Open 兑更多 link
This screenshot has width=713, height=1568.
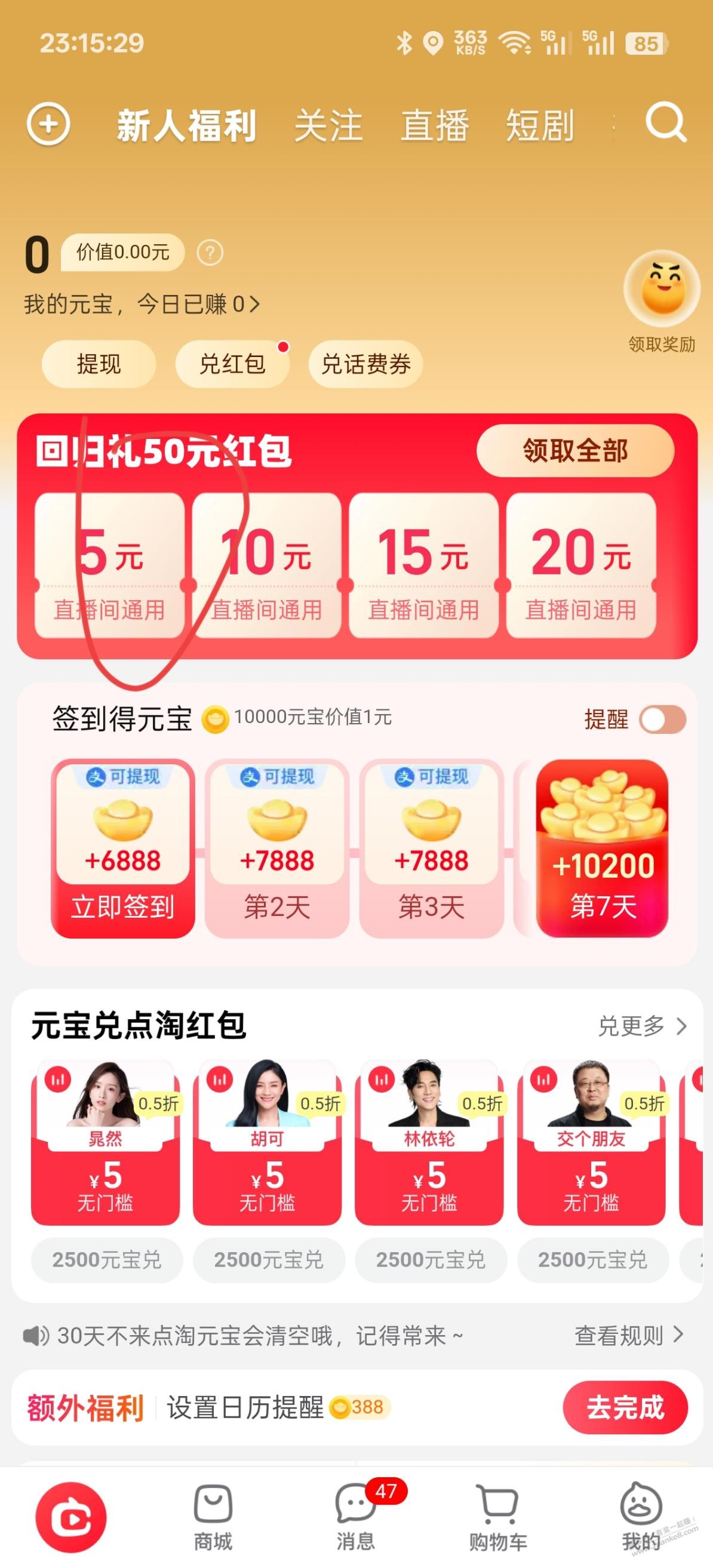[642, 1026]
